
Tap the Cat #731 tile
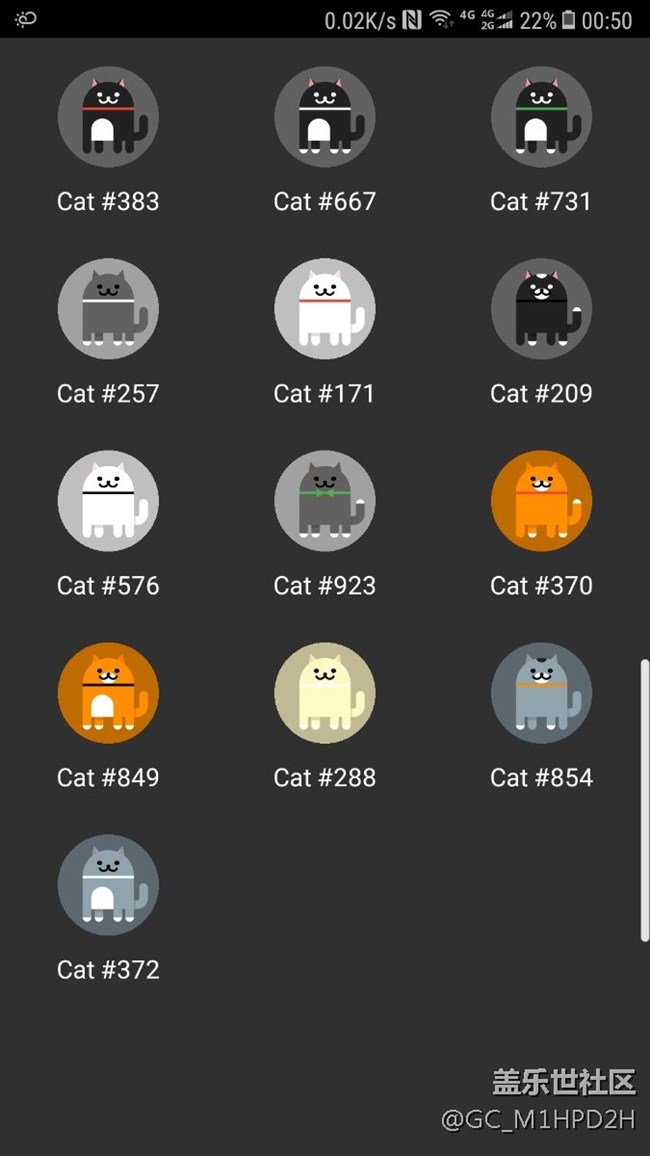coord(541,117)
